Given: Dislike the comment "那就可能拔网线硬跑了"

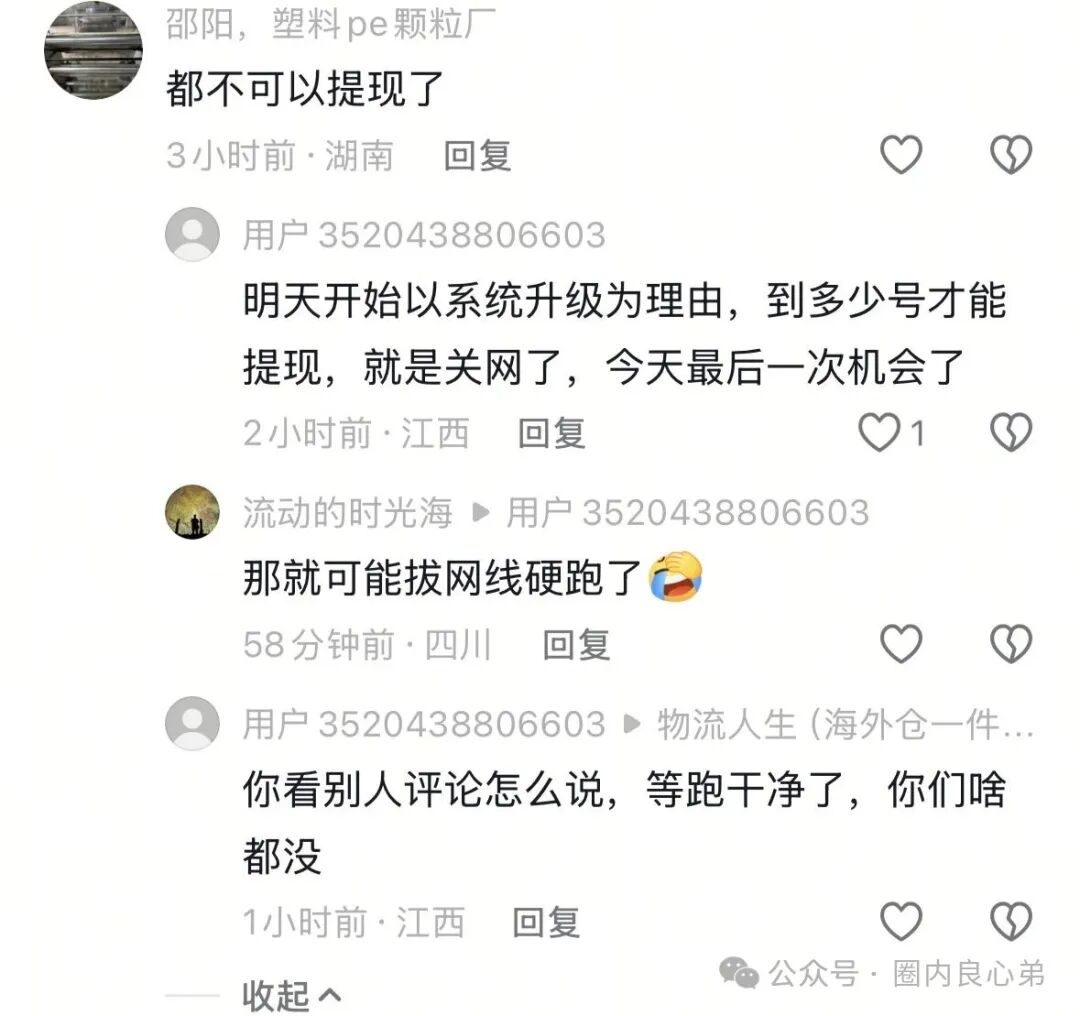Looking at the screenshot, I should coord(1010,645).
